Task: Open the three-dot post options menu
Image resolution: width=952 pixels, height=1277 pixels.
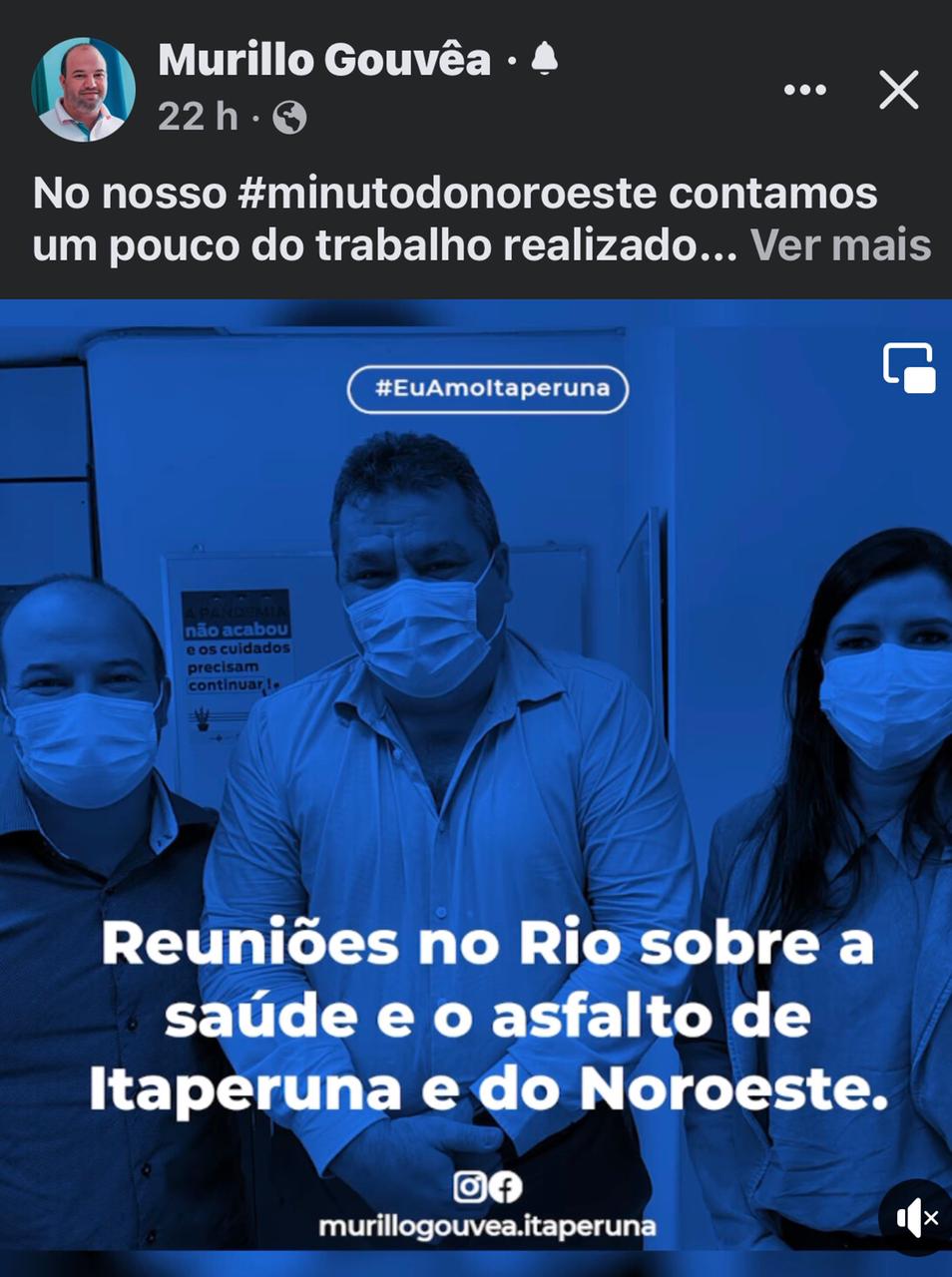Action: click(804, 90)
